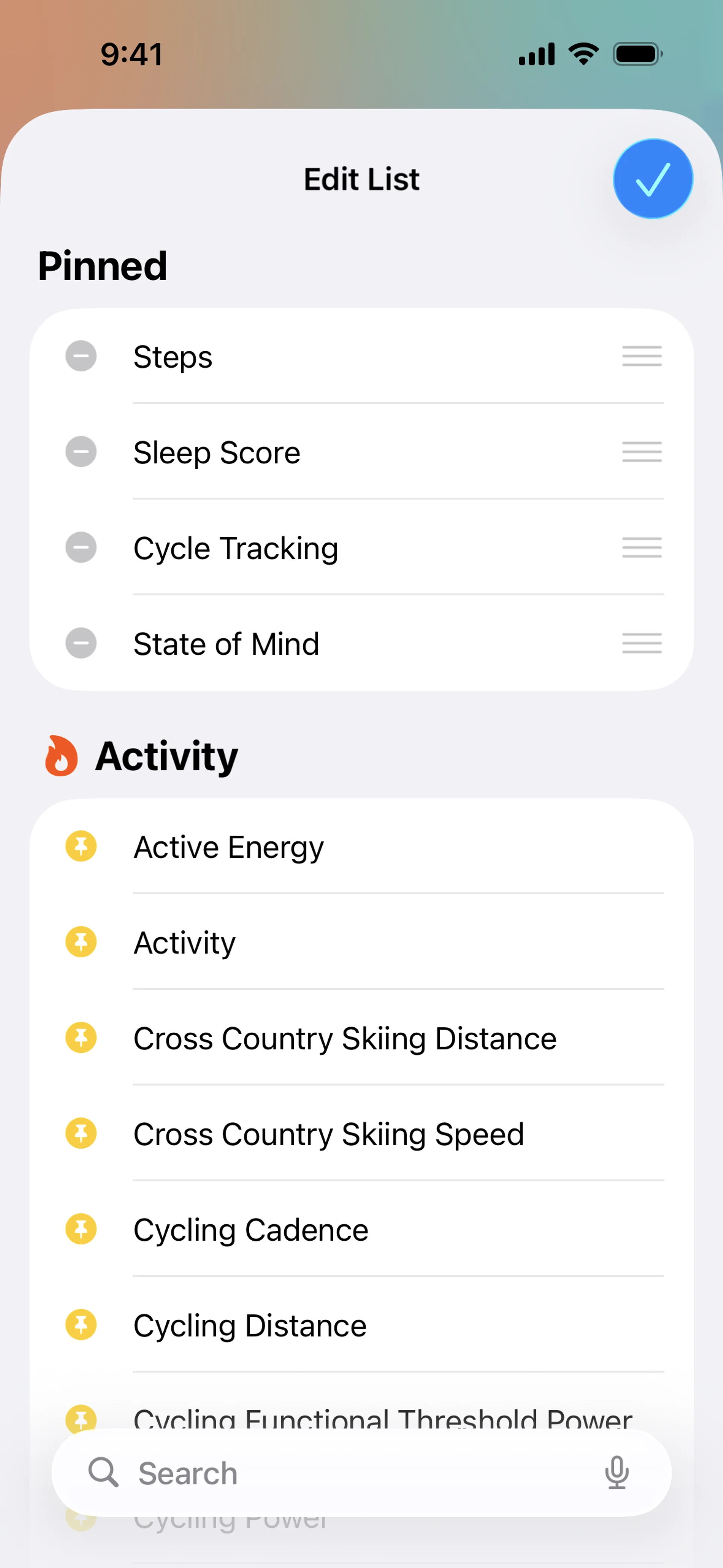Unpin Cycle Tracking with minus button
Viewport: 723px width, 1568px height.
[x=81, y=547]
